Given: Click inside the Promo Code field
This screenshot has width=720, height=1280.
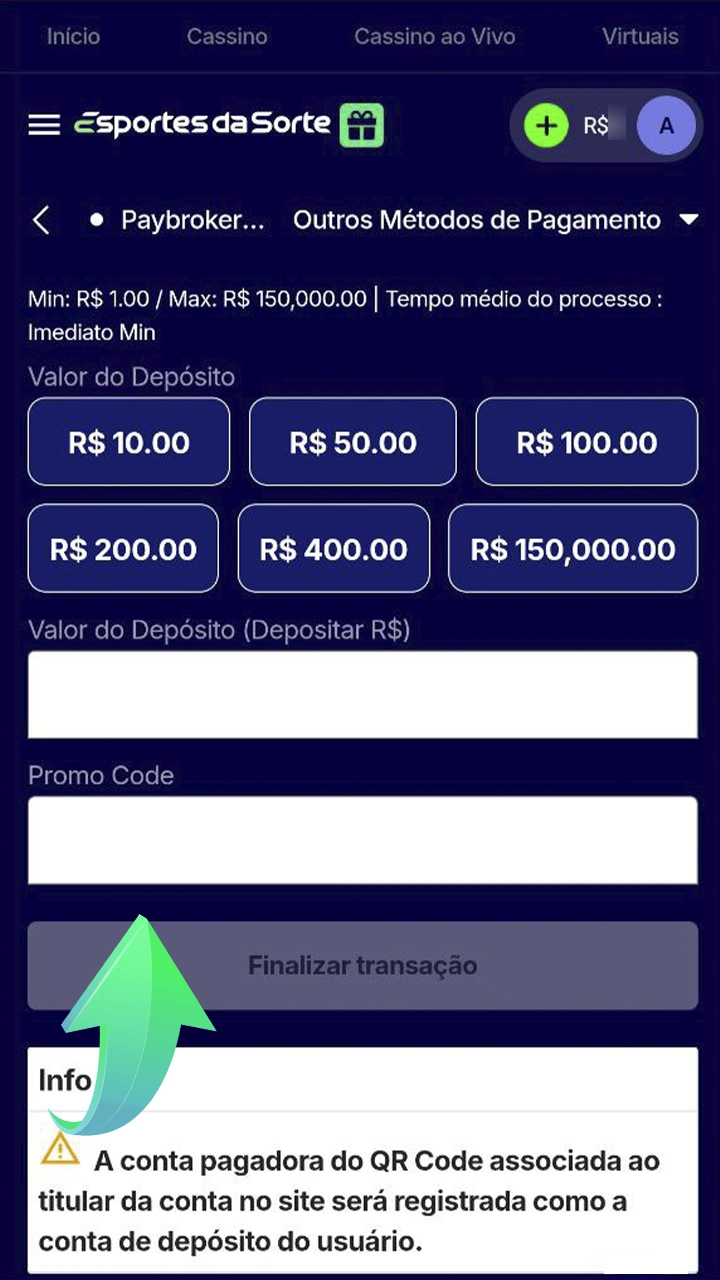Looking at the screenshot, I should click(x=362, y=840).
